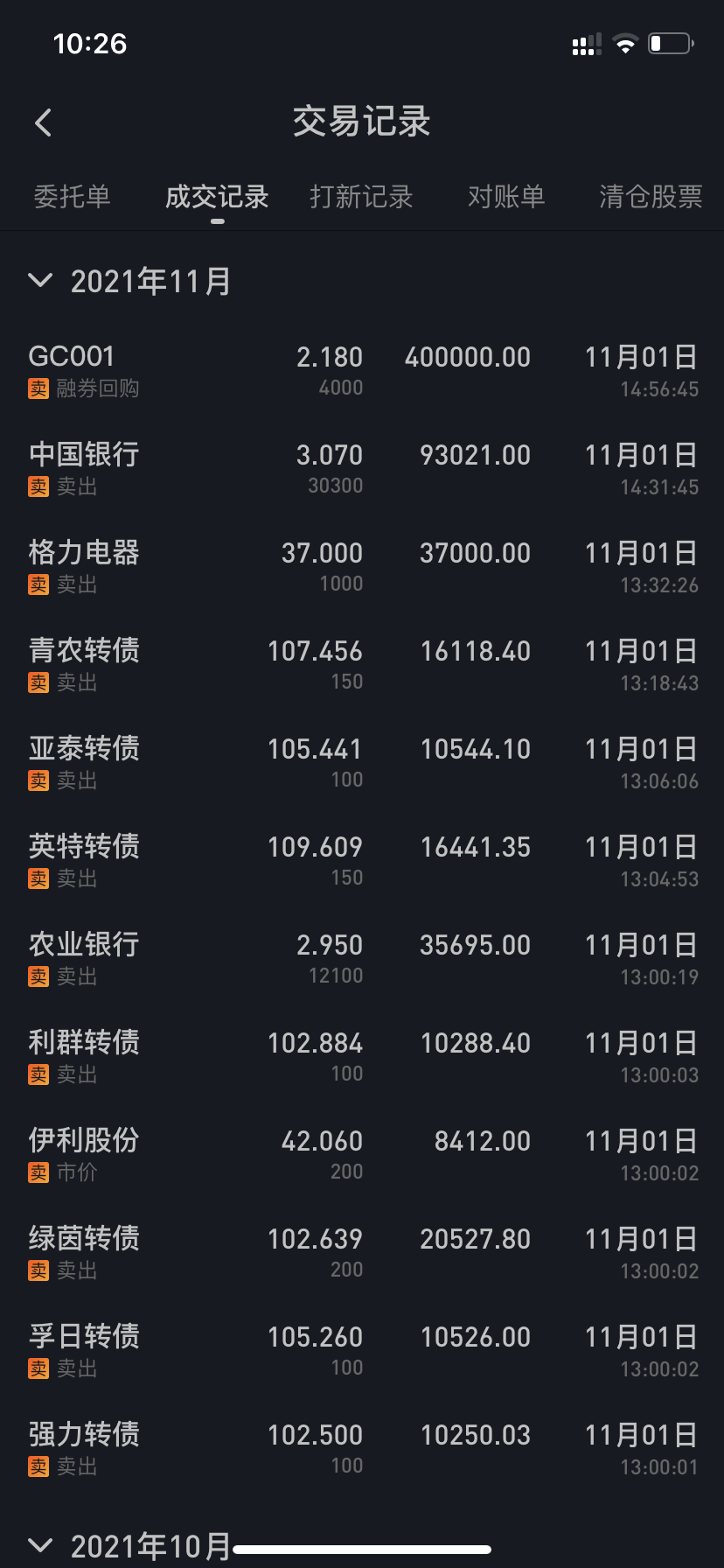The height and width of the screenshot is (1568, 724).
Task: View the 孚日转债 sell record
Action: pyautogui.click(x=362, y=1351)
